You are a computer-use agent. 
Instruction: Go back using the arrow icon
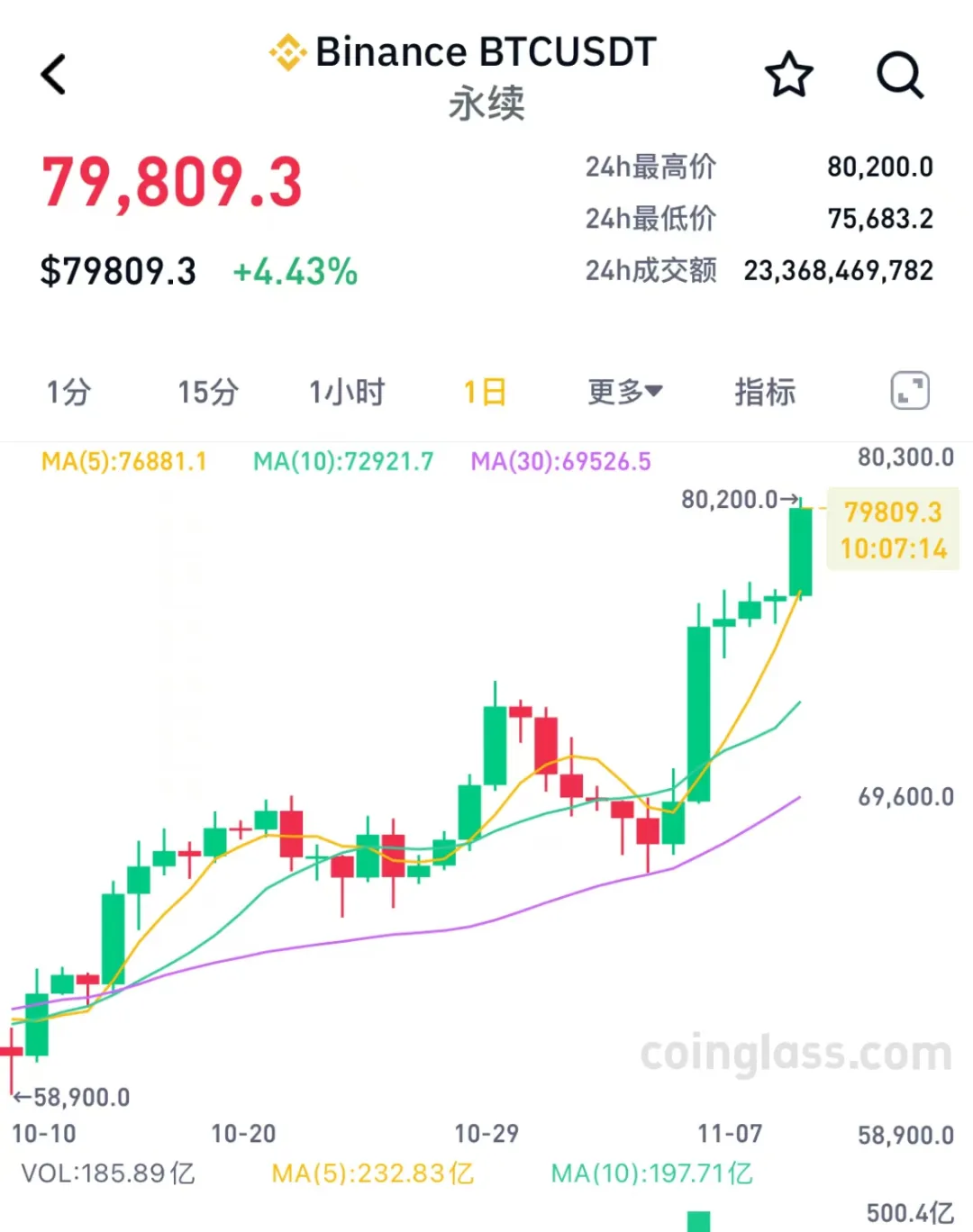(54, 74)
